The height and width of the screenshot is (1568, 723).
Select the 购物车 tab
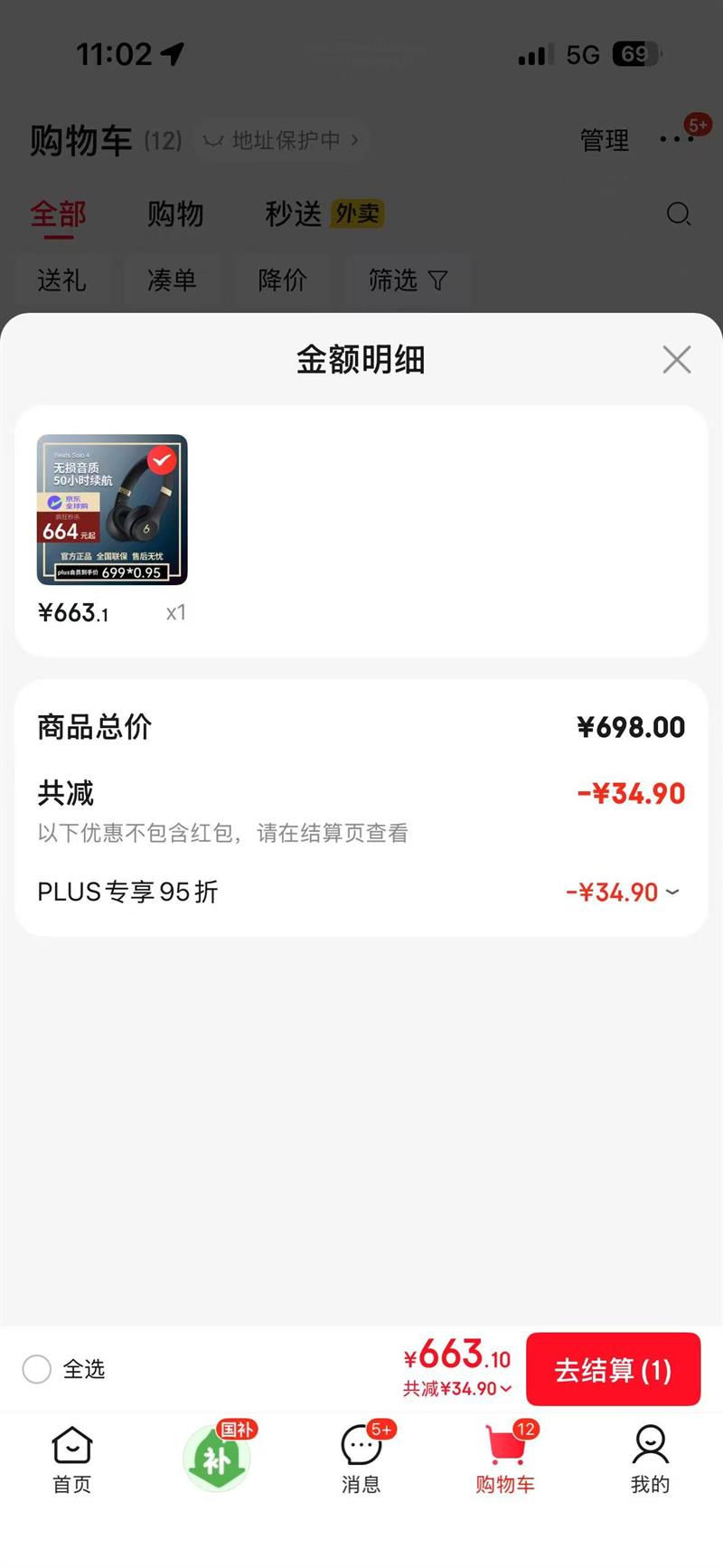point(505,1458)
